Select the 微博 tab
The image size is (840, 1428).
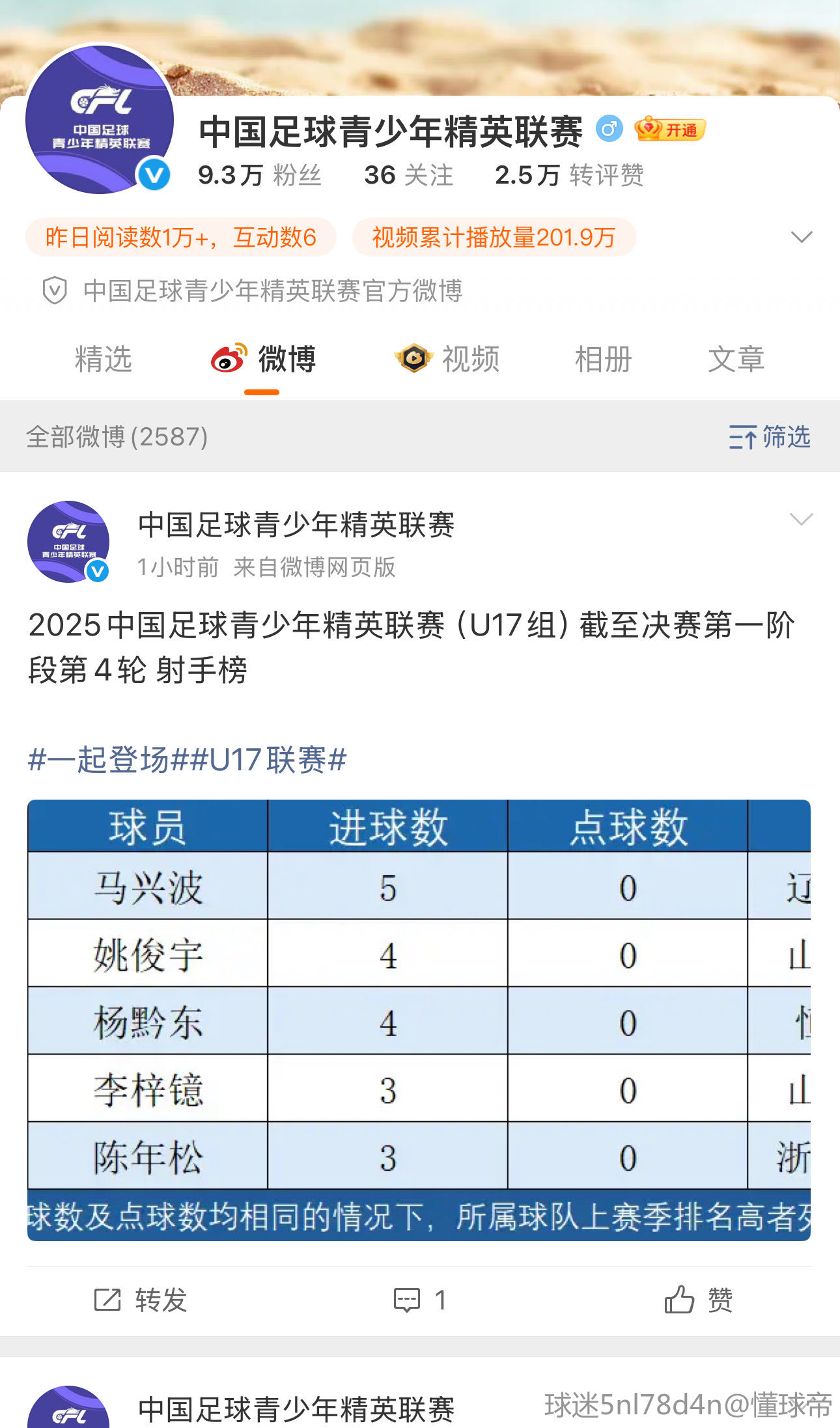(x=264, y=359)
